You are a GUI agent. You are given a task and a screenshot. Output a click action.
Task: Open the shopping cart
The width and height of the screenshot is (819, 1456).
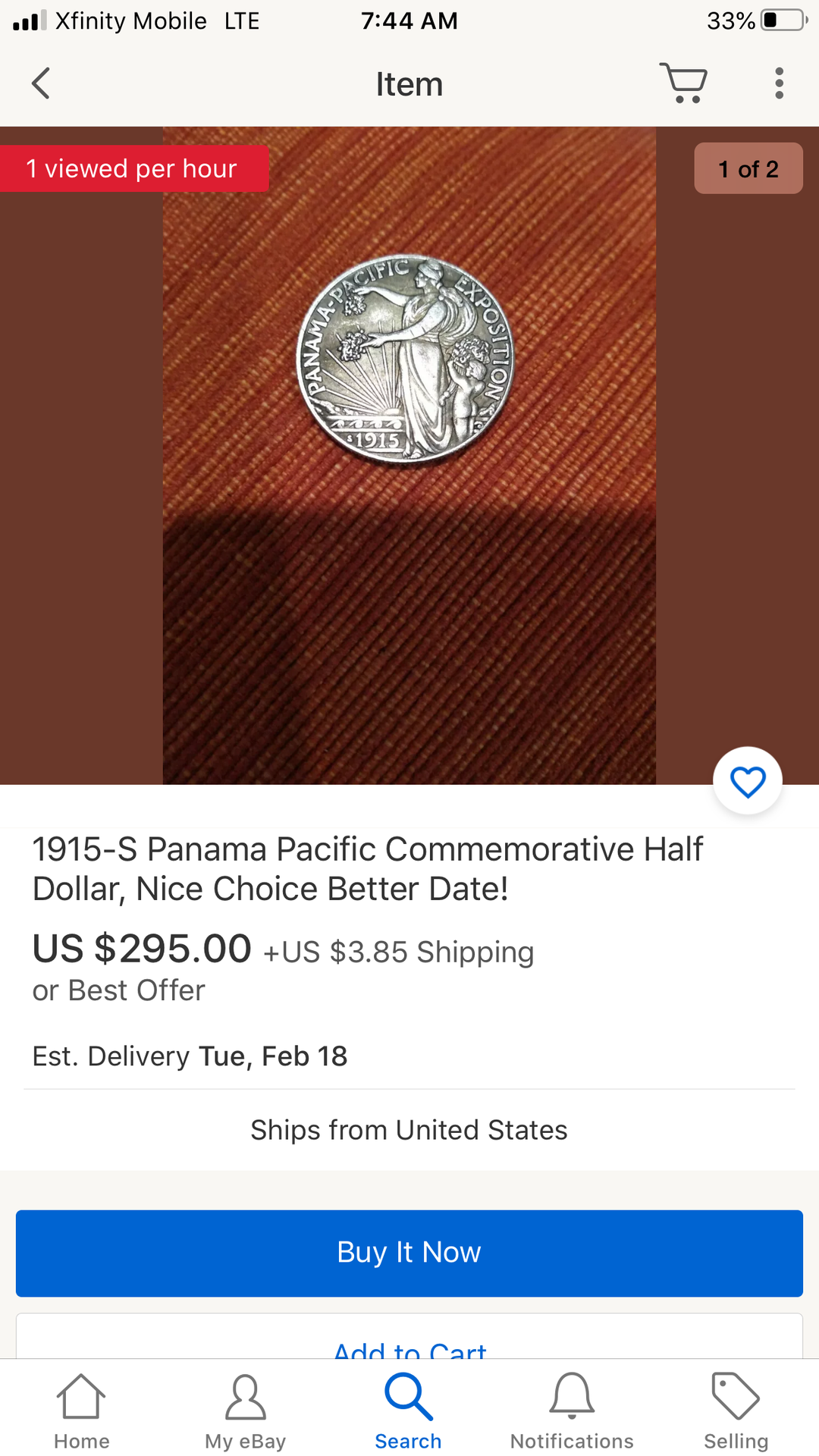point(684,83)
